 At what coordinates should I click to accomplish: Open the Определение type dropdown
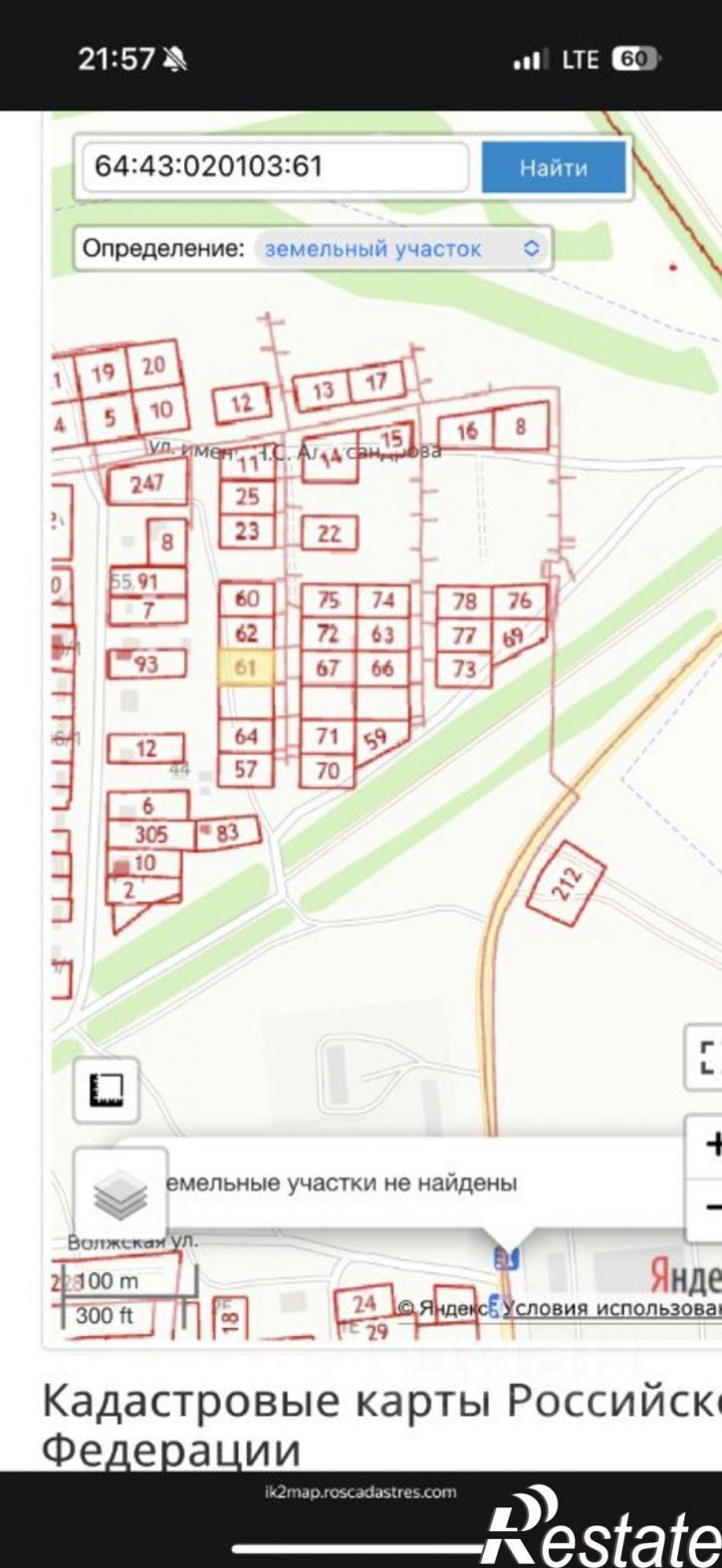401,249
